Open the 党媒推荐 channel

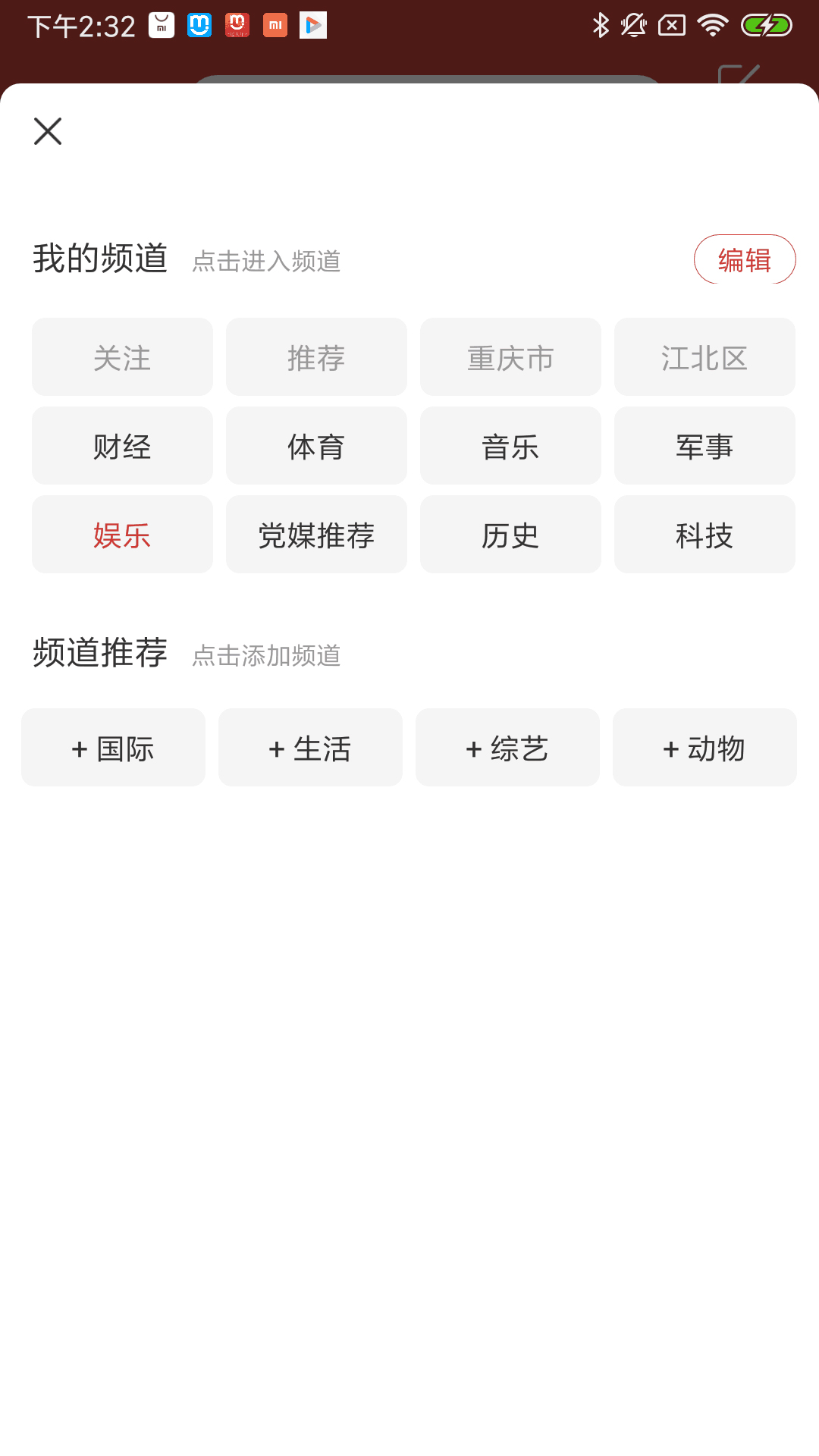pyautogui.click(x=316, y=535)
